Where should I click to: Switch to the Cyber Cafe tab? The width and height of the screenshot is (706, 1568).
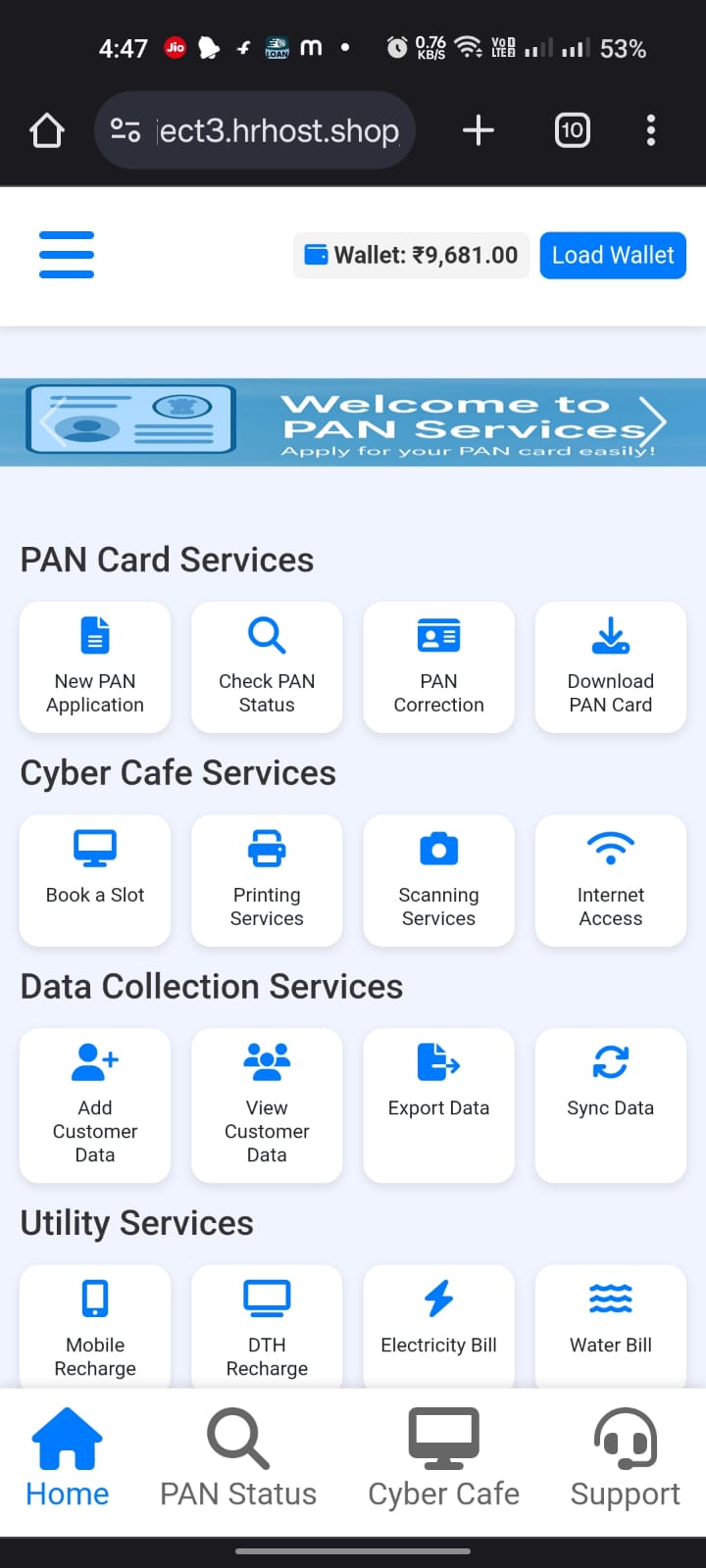(443, 1459)
